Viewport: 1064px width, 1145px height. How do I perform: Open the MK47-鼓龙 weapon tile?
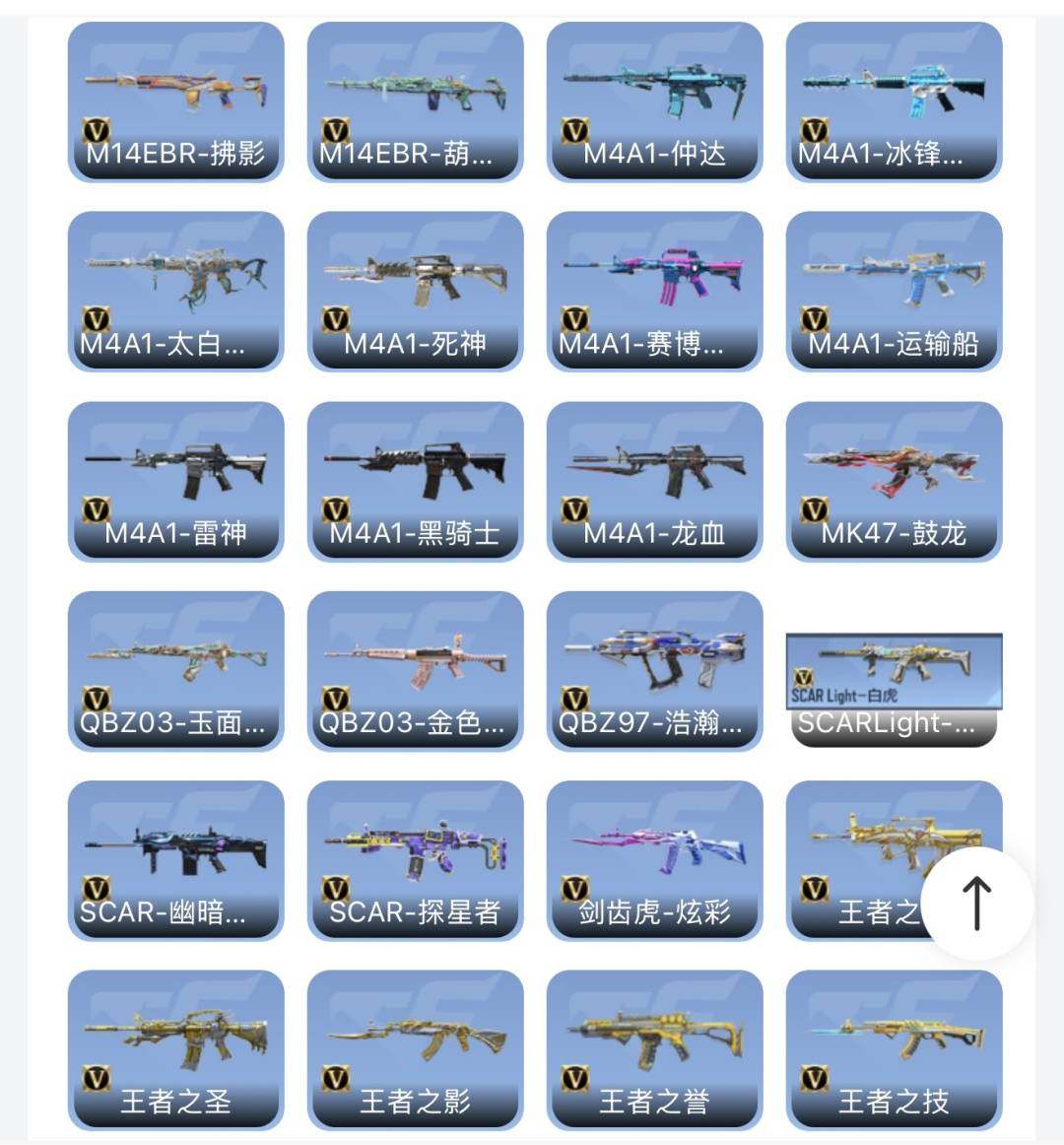(894, 481)
